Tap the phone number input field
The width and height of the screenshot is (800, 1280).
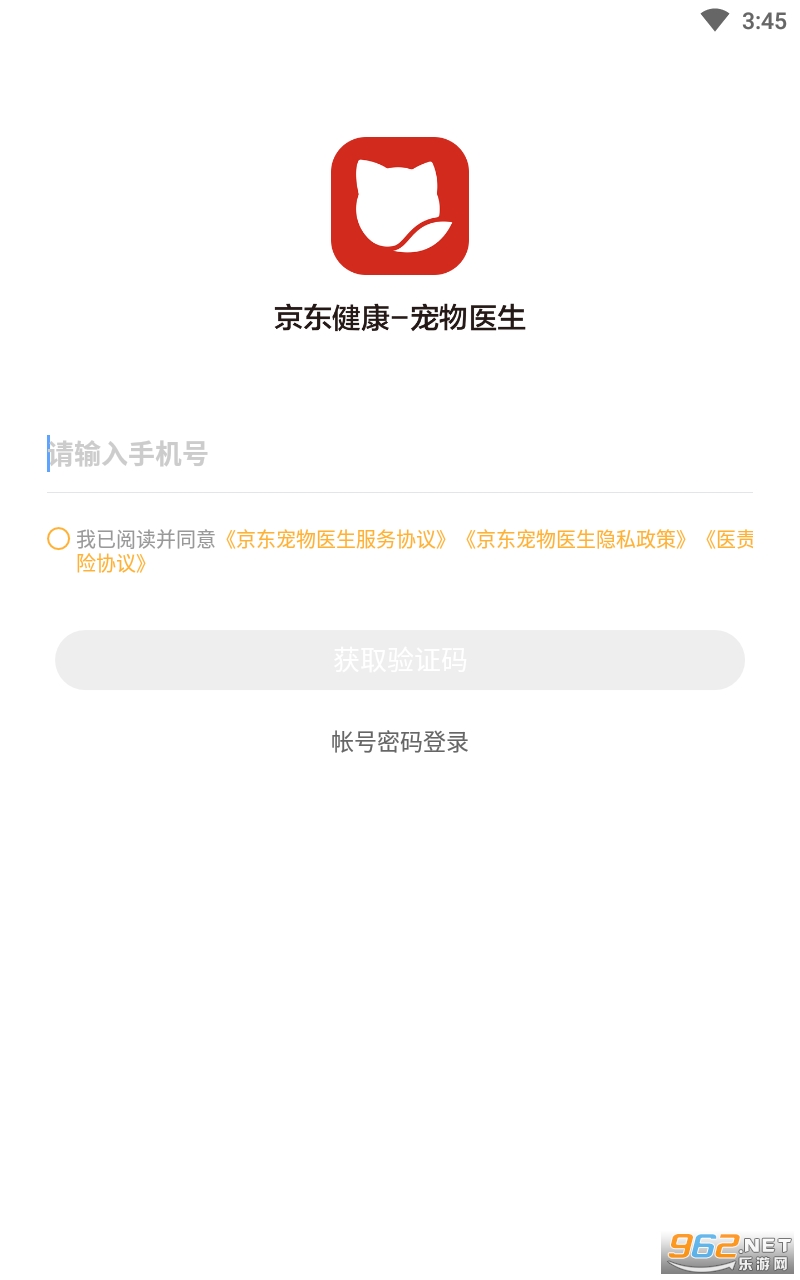tap(400, 454)
